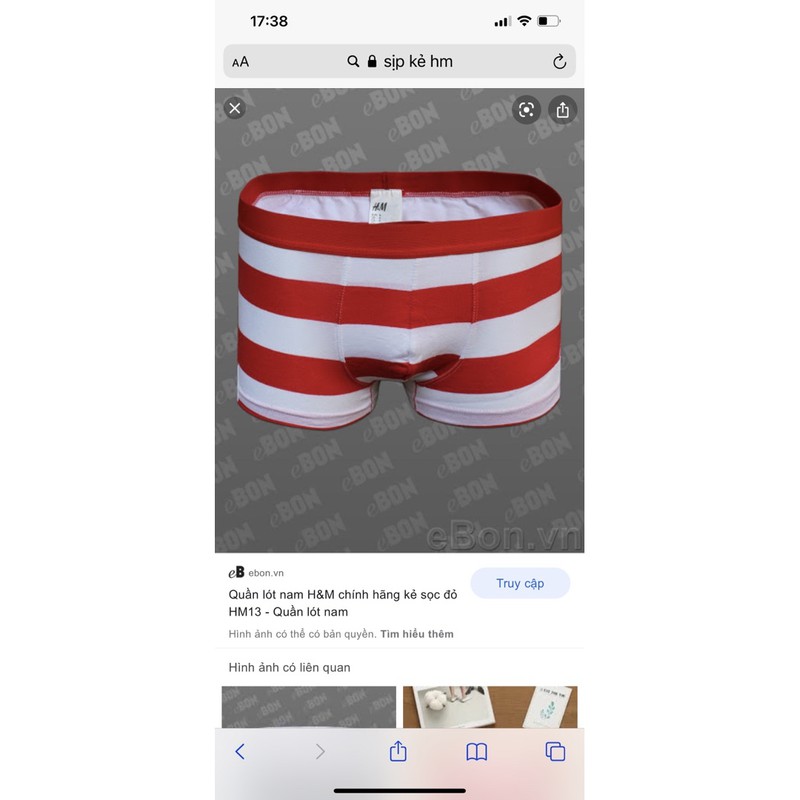Open the first related image thumbnail
Image resolution: width=800 pixels, height=800 pixels.
309,707
